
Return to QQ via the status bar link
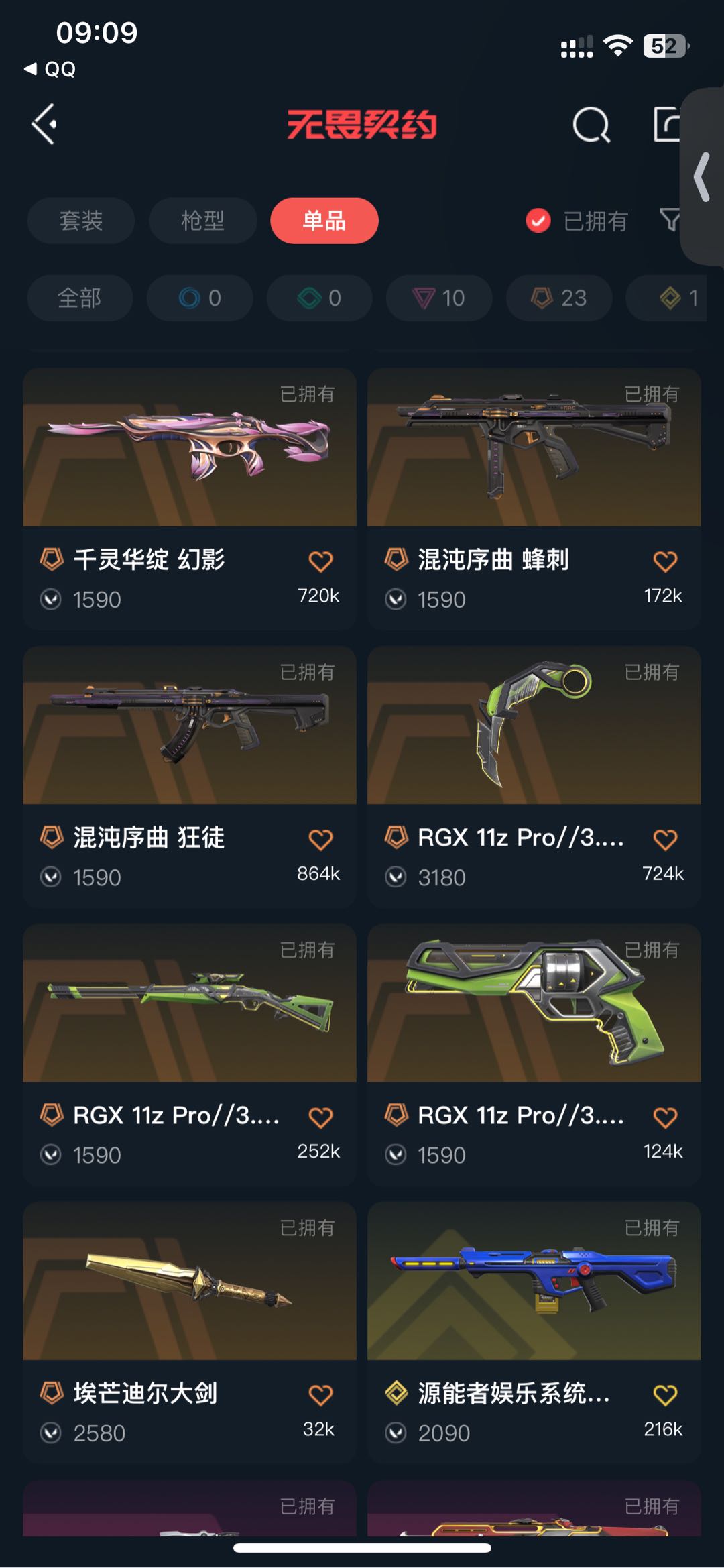point(50,69)
